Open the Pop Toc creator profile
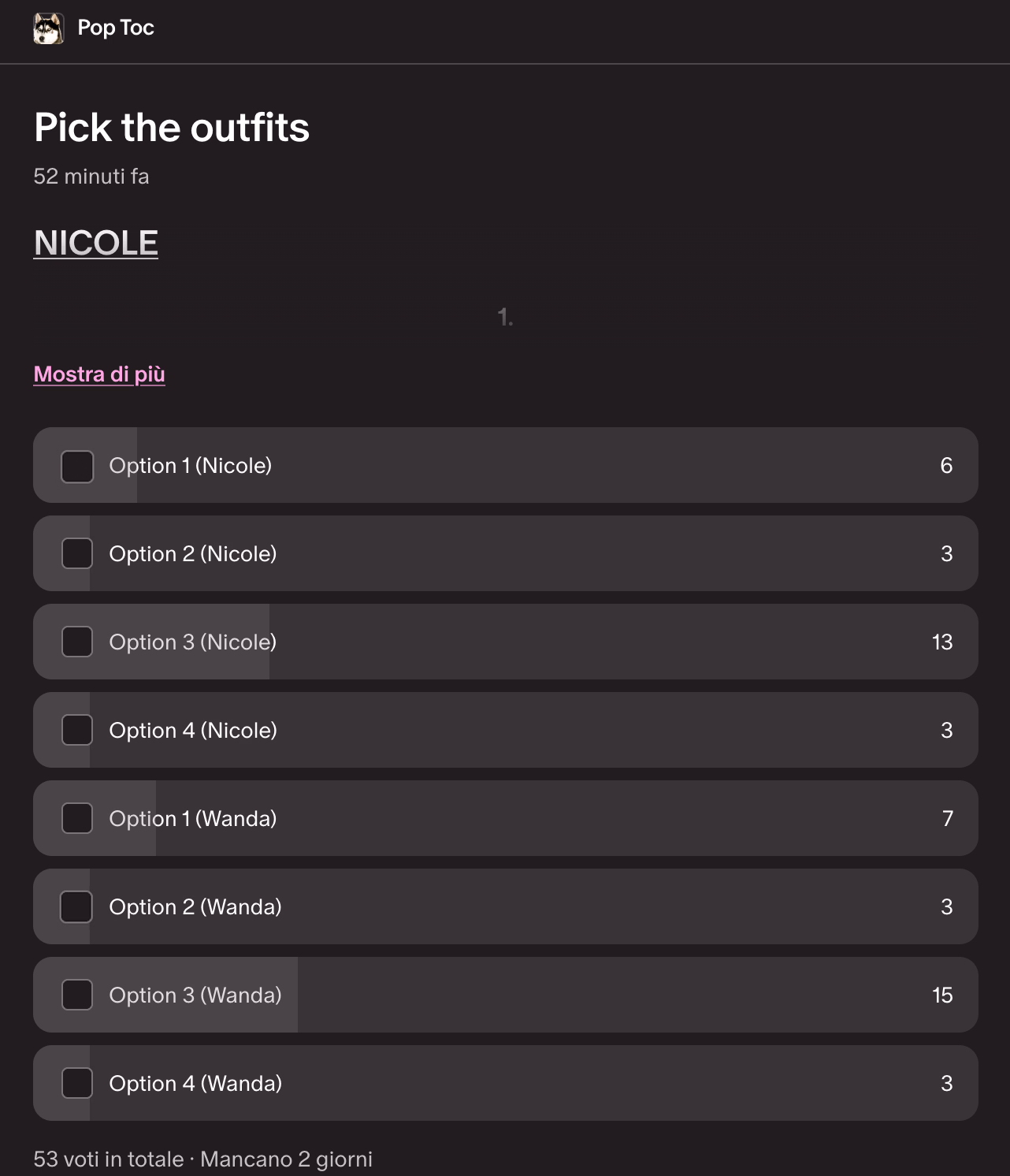 click(x=115, y=28)
